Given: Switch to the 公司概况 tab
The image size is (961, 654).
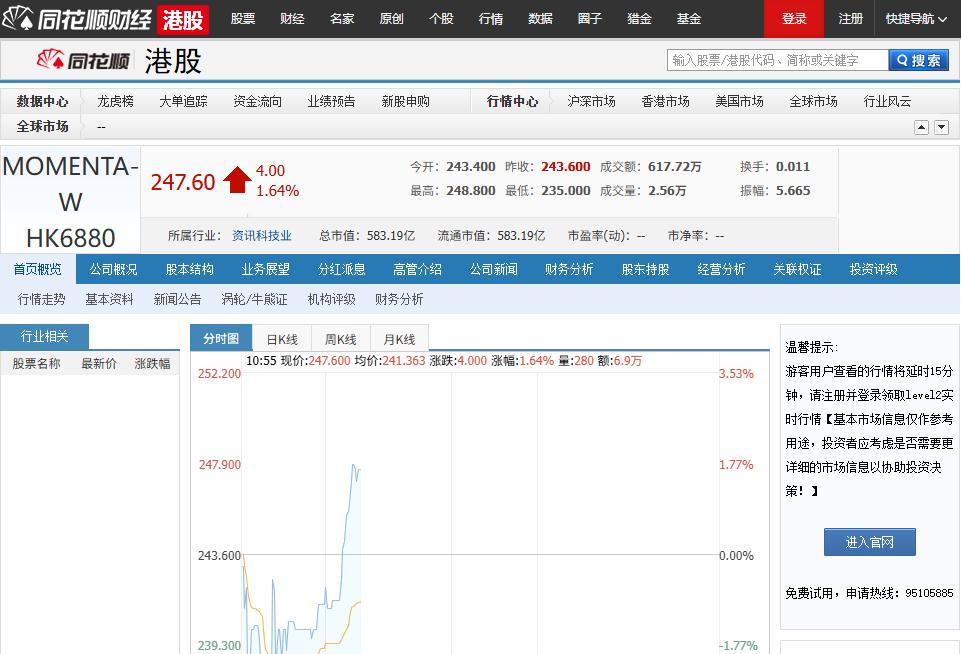Looking at the screenshot, I should pos(113,269).
